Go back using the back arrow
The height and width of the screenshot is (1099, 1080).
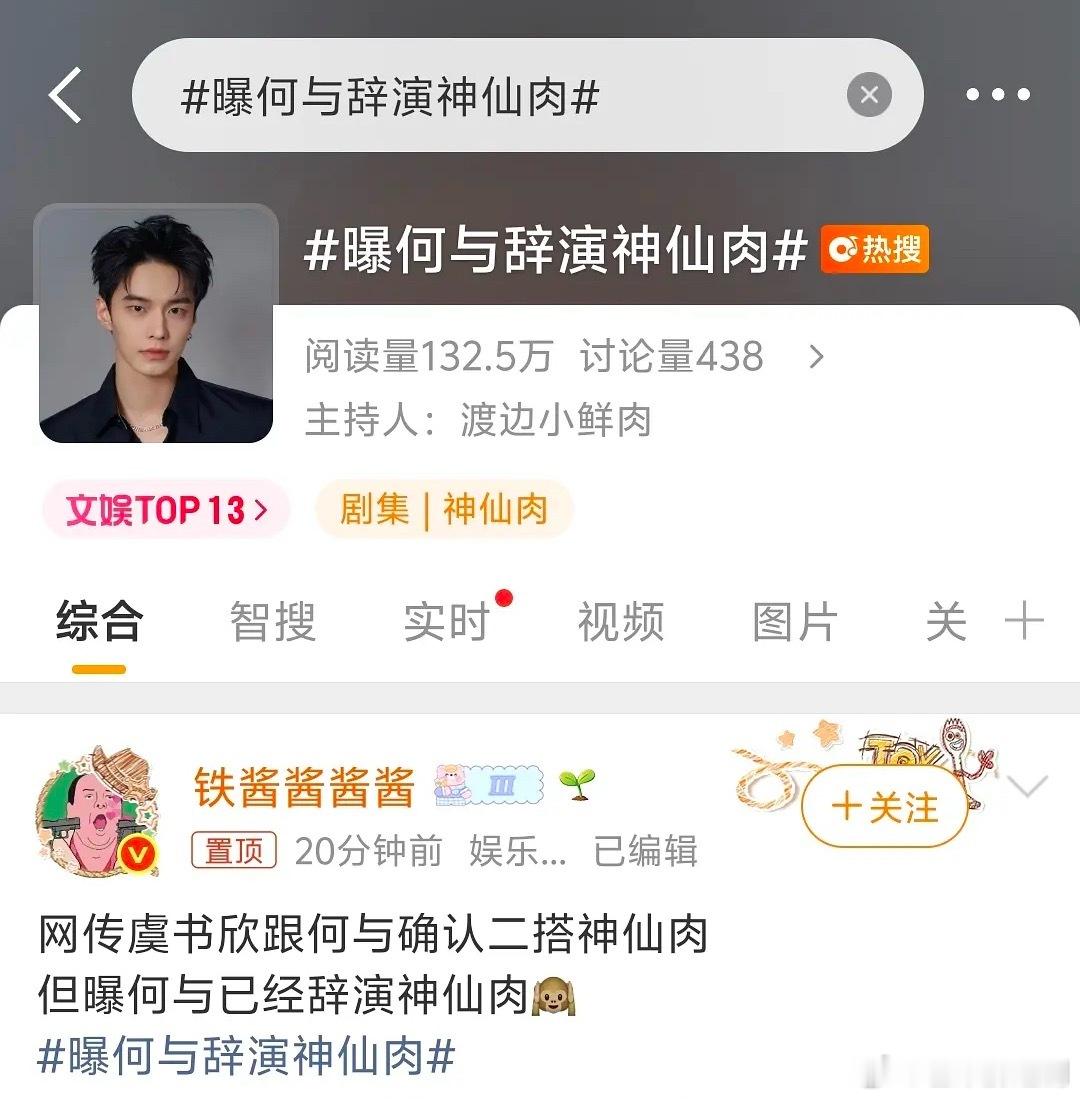pyautogui.click(x=65, y=94)
